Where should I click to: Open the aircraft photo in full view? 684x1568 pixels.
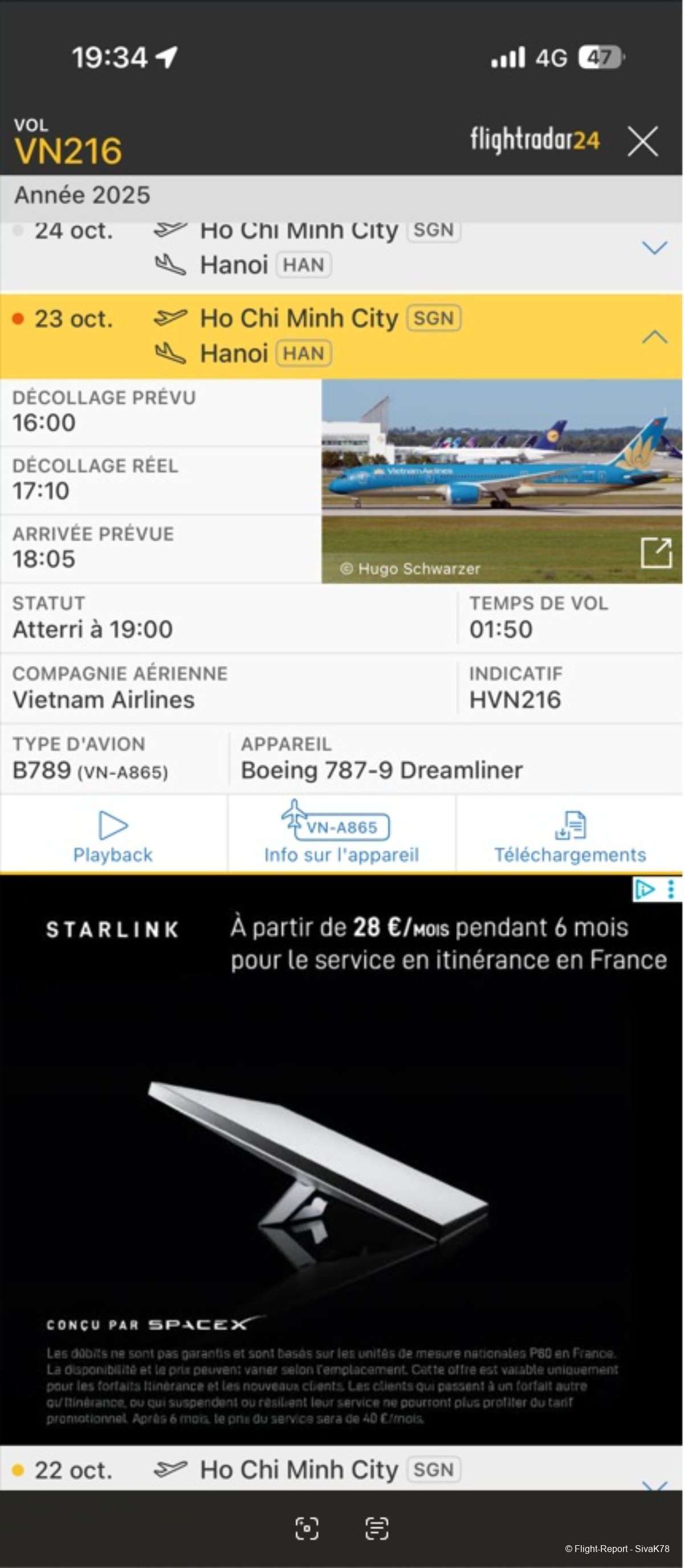coord(656,553)
